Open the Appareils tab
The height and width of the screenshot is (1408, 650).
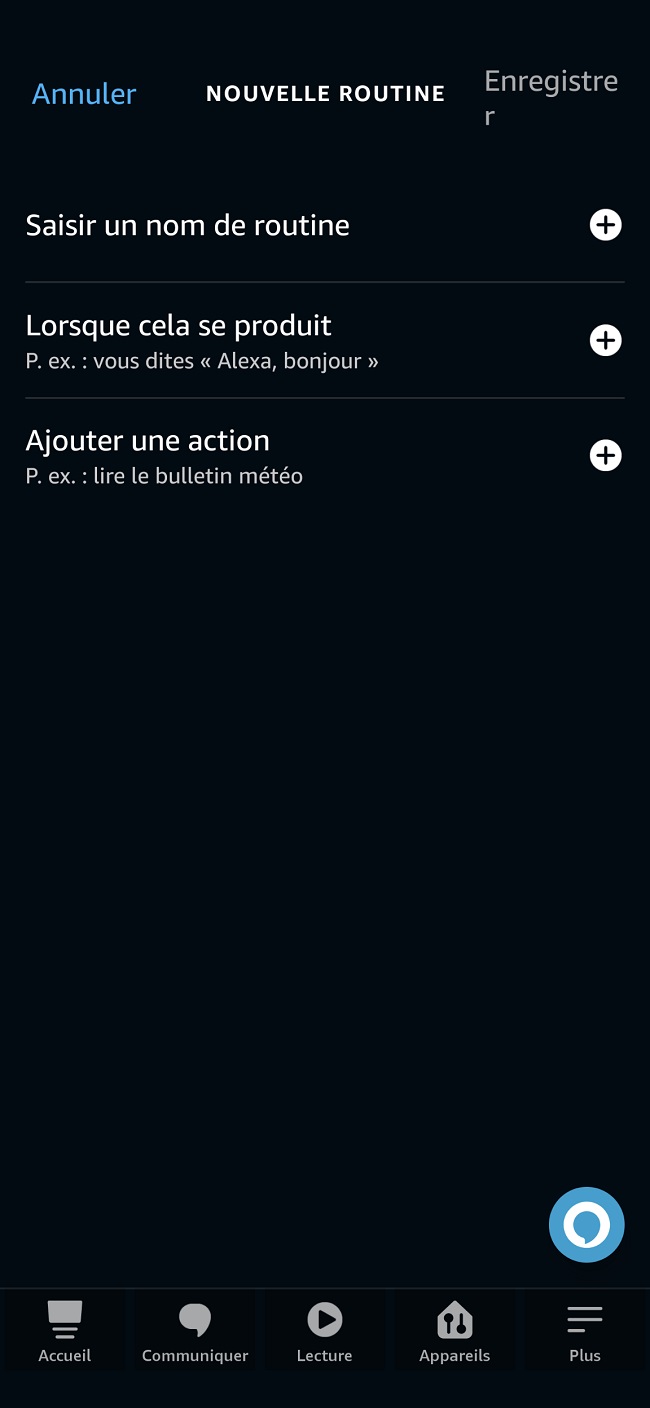click(455, 1332)
